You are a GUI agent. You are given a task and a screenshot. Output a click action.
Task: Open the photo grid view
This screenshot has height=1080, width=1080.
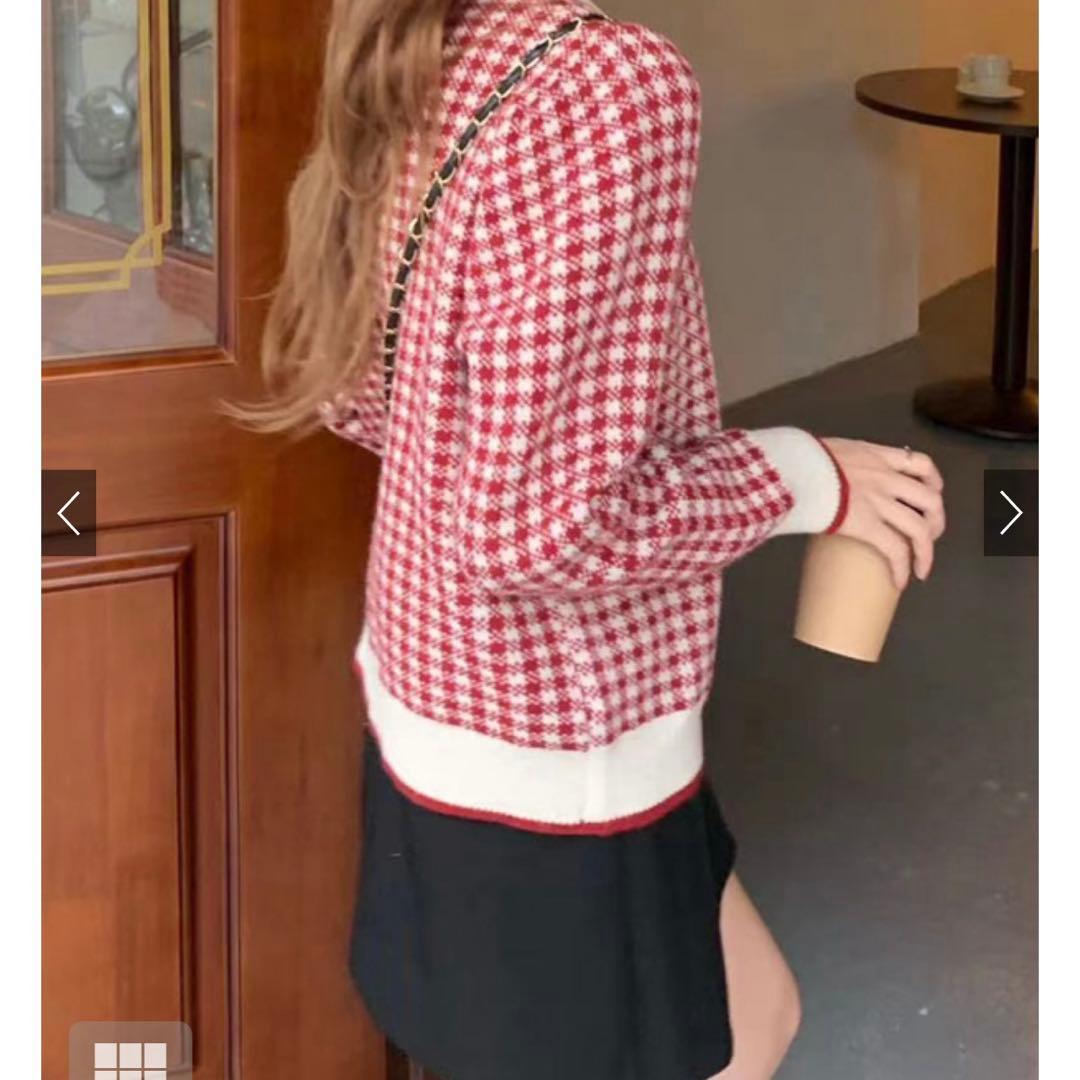point(130,1057)
